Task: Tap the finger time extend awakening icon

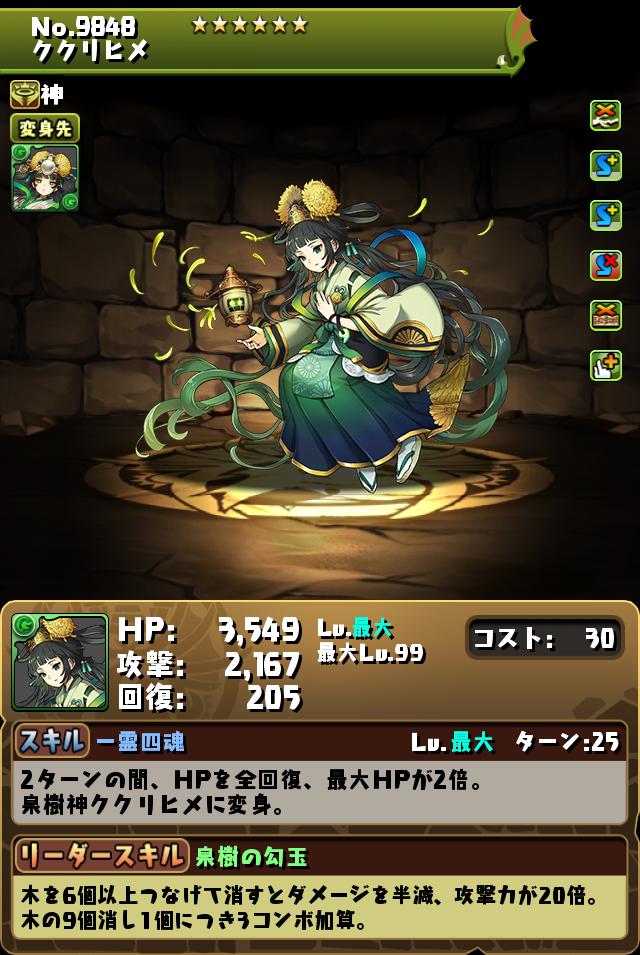Action: point(606,365)
